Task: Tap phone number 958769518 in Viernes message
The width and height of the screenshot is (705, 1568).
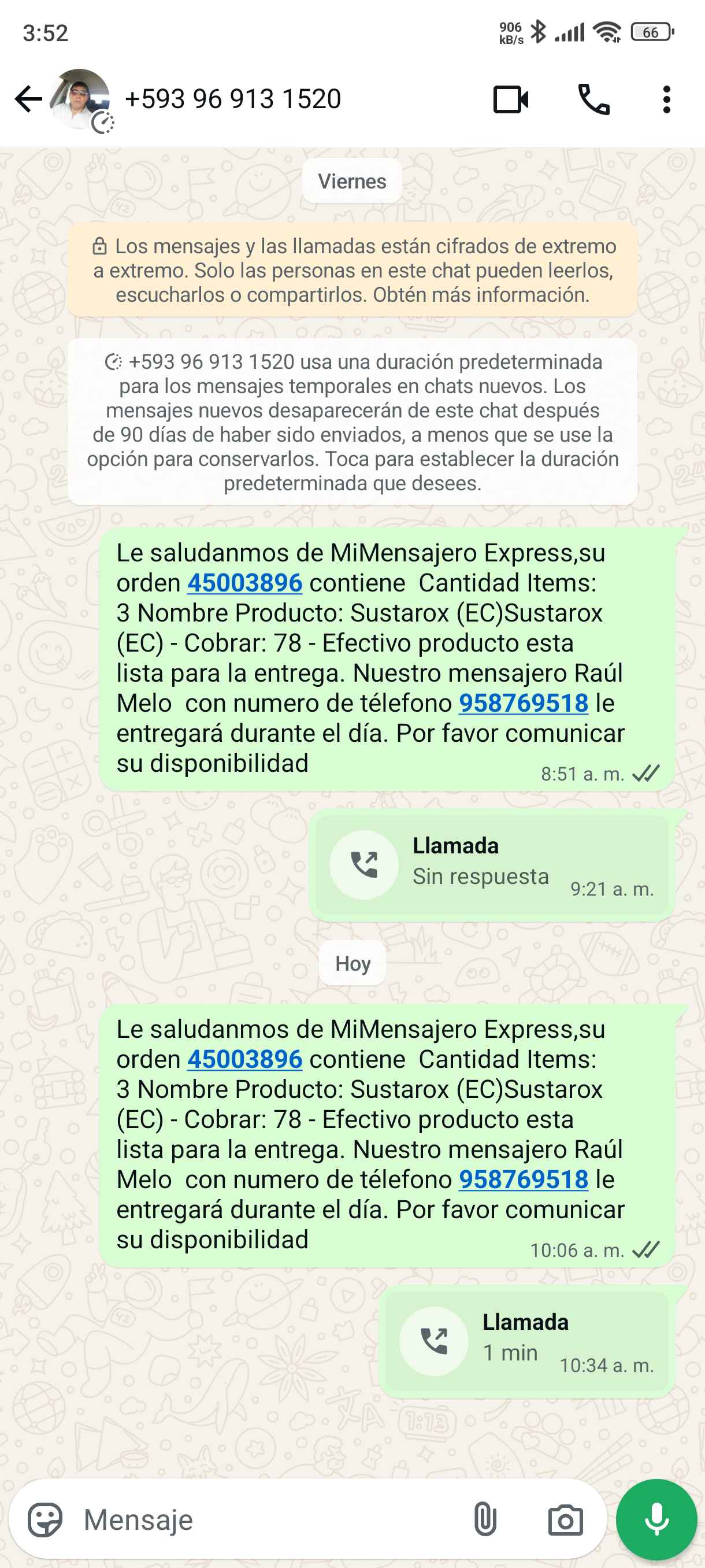Action: point(523,703)
